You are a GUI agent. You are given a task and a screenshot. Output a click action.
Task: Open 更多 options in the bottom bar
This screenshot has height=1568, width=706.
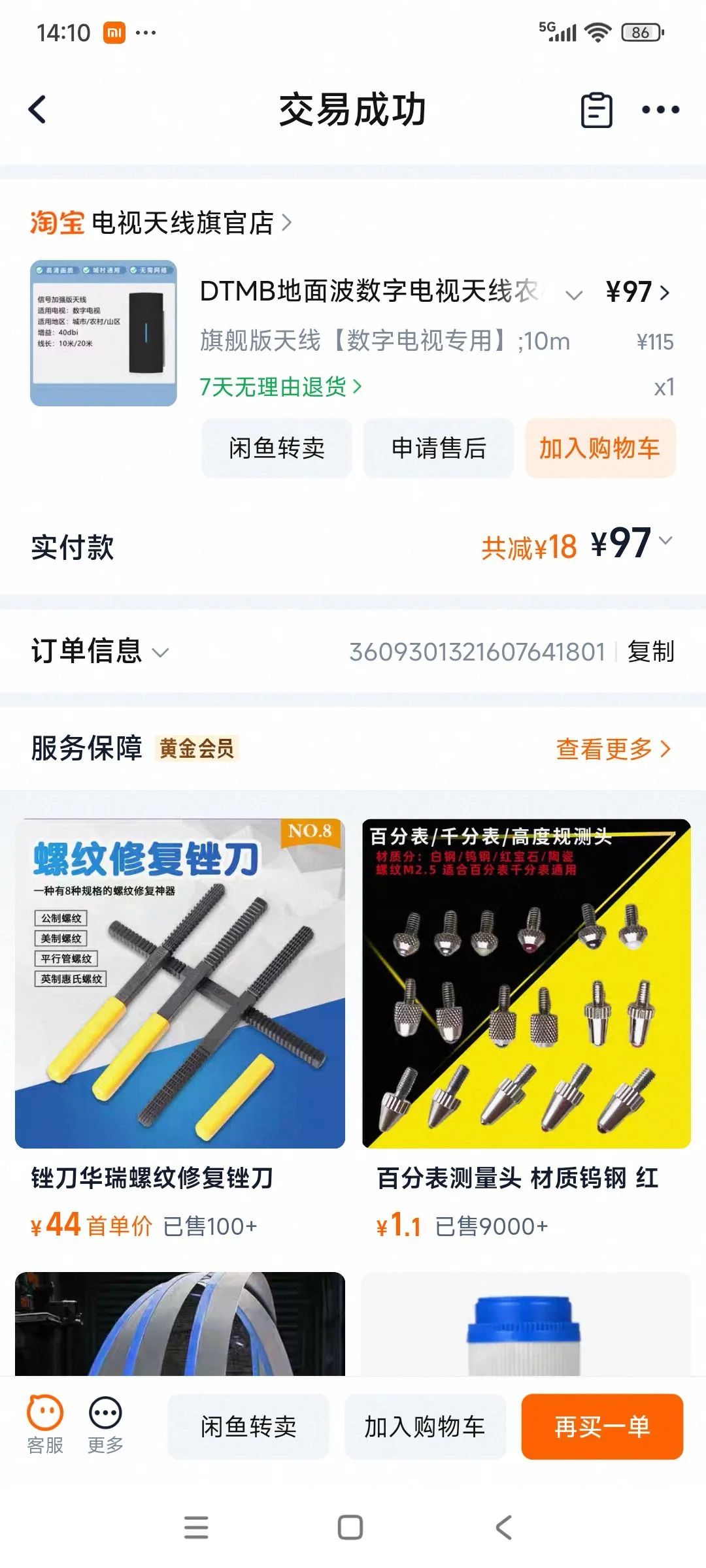click(x=105, y=1426)
